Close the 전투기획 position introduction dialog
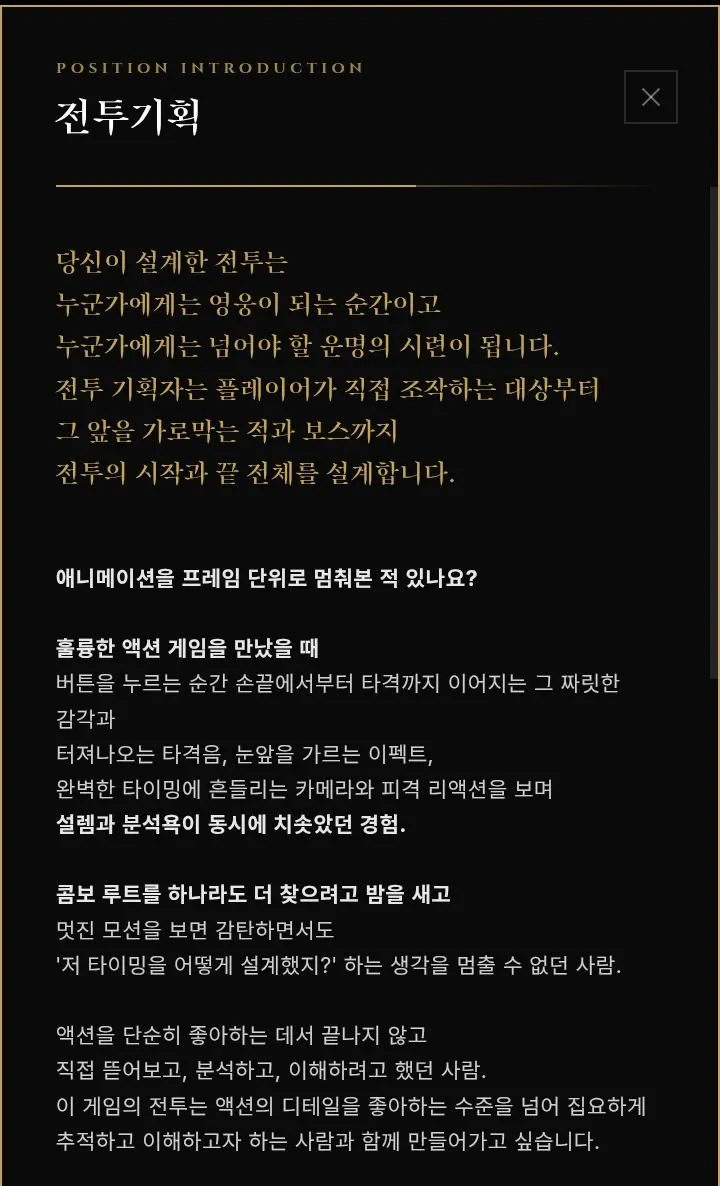 point(650,97)
